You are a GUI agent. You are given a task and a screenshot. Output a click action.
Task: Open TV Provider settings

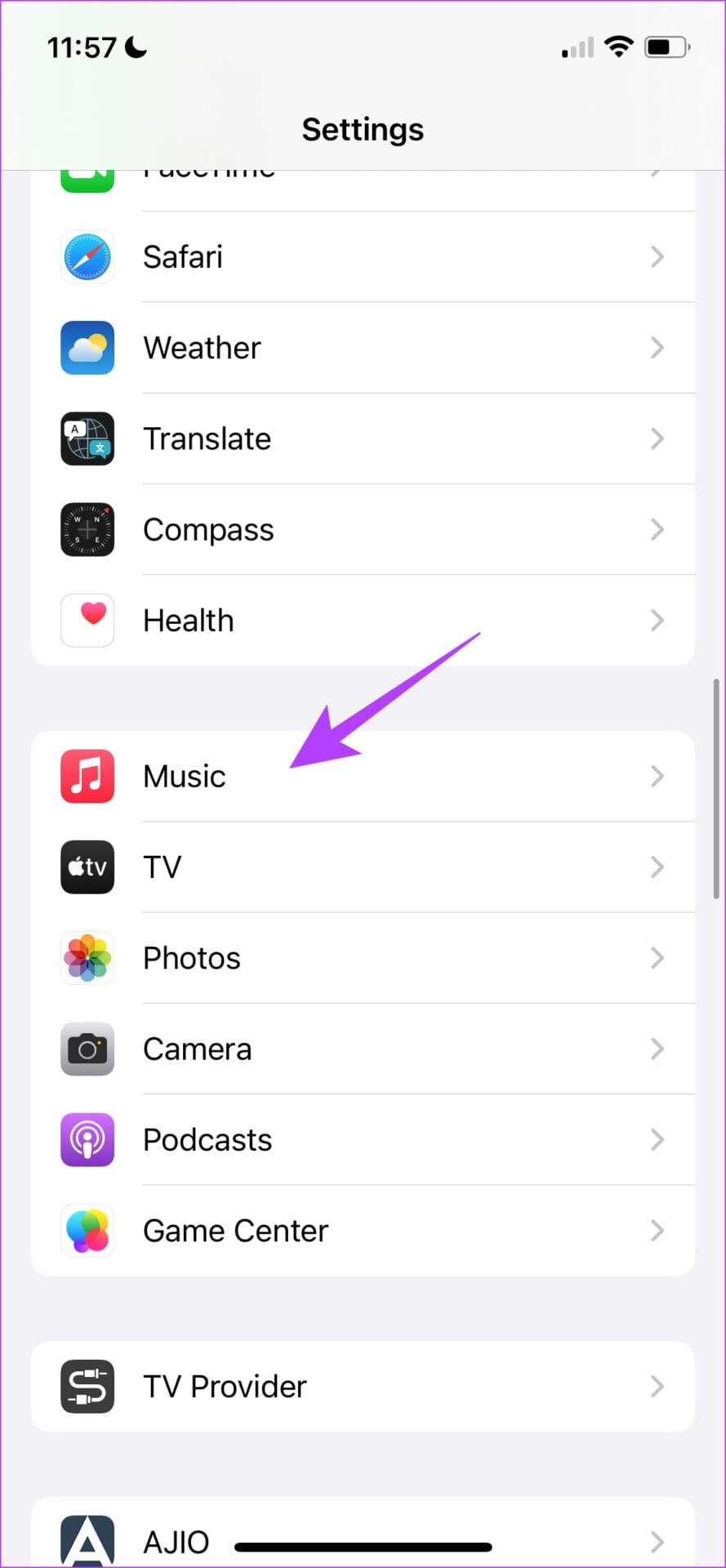[x=363, y=1386]
